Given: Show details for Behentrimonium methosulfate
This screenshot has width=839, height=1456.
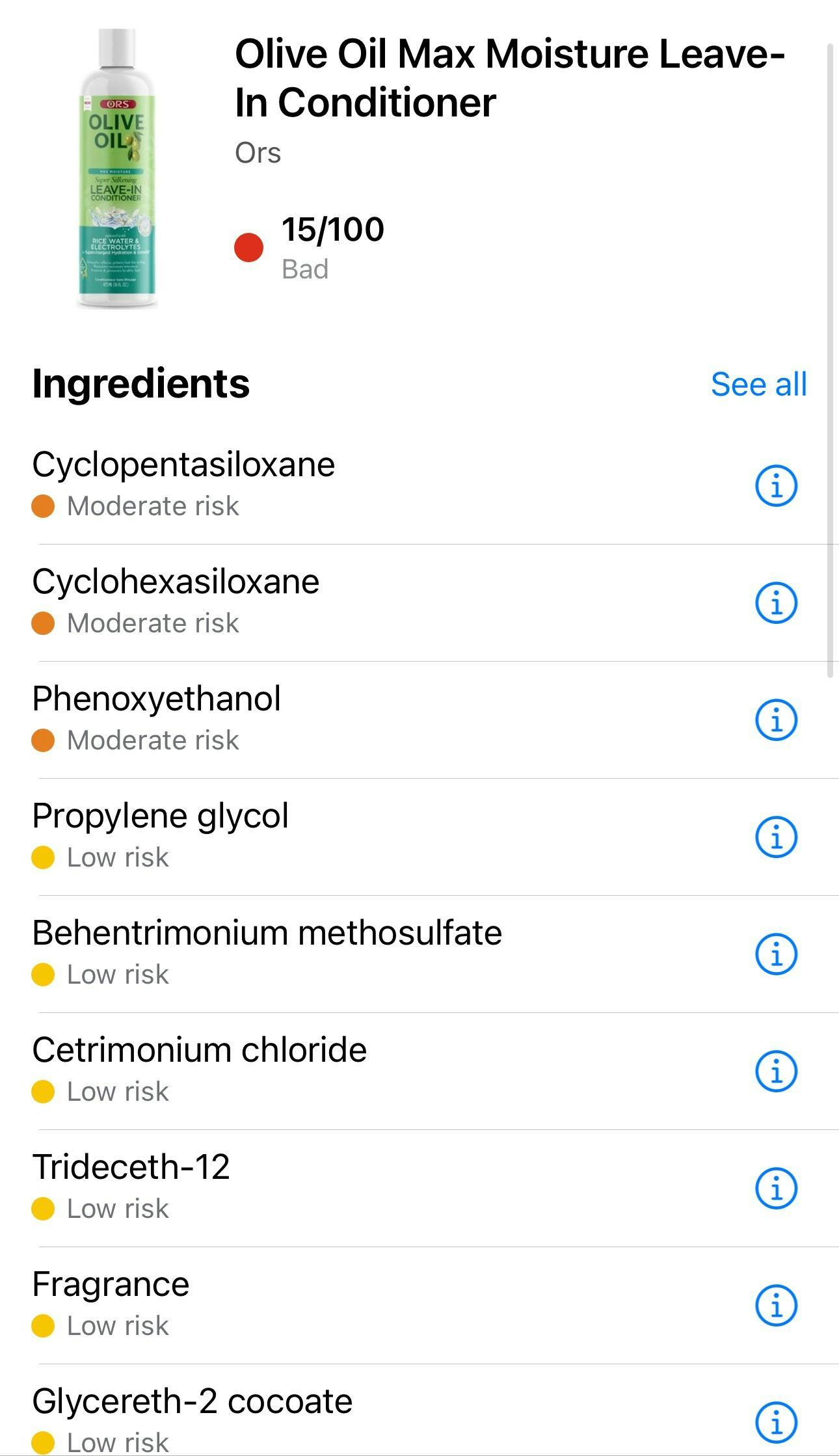Looking at the screenshot, I should pos(776,954).
